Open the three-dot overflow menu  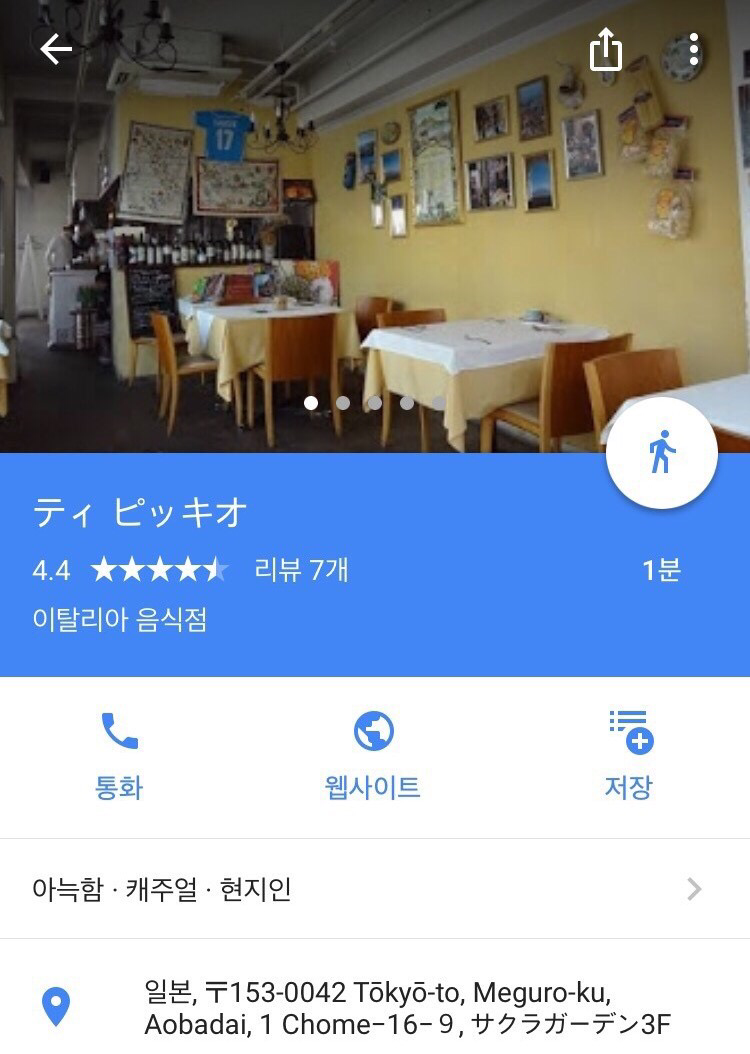[694, 49]
